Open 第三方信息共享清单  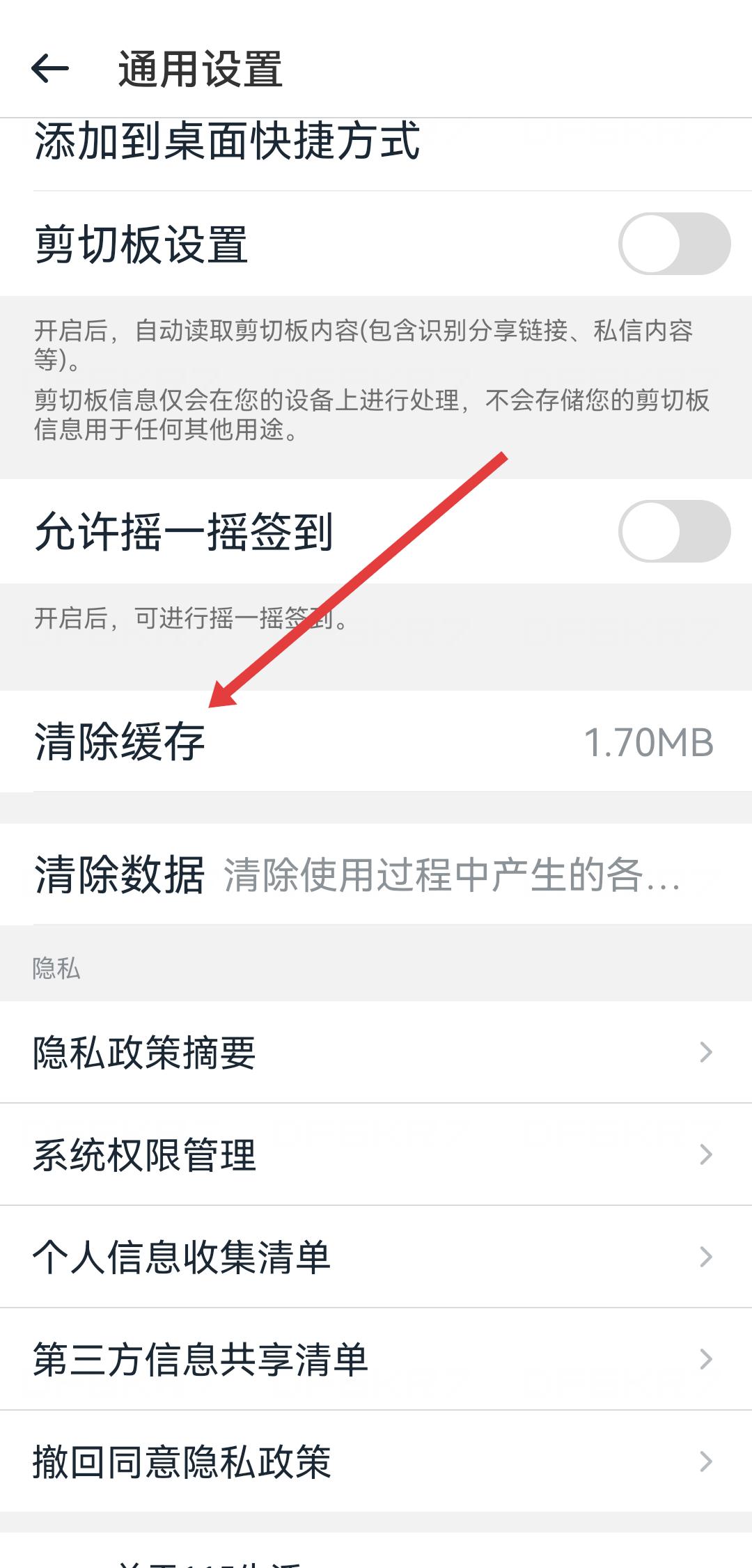point(376,1359)
